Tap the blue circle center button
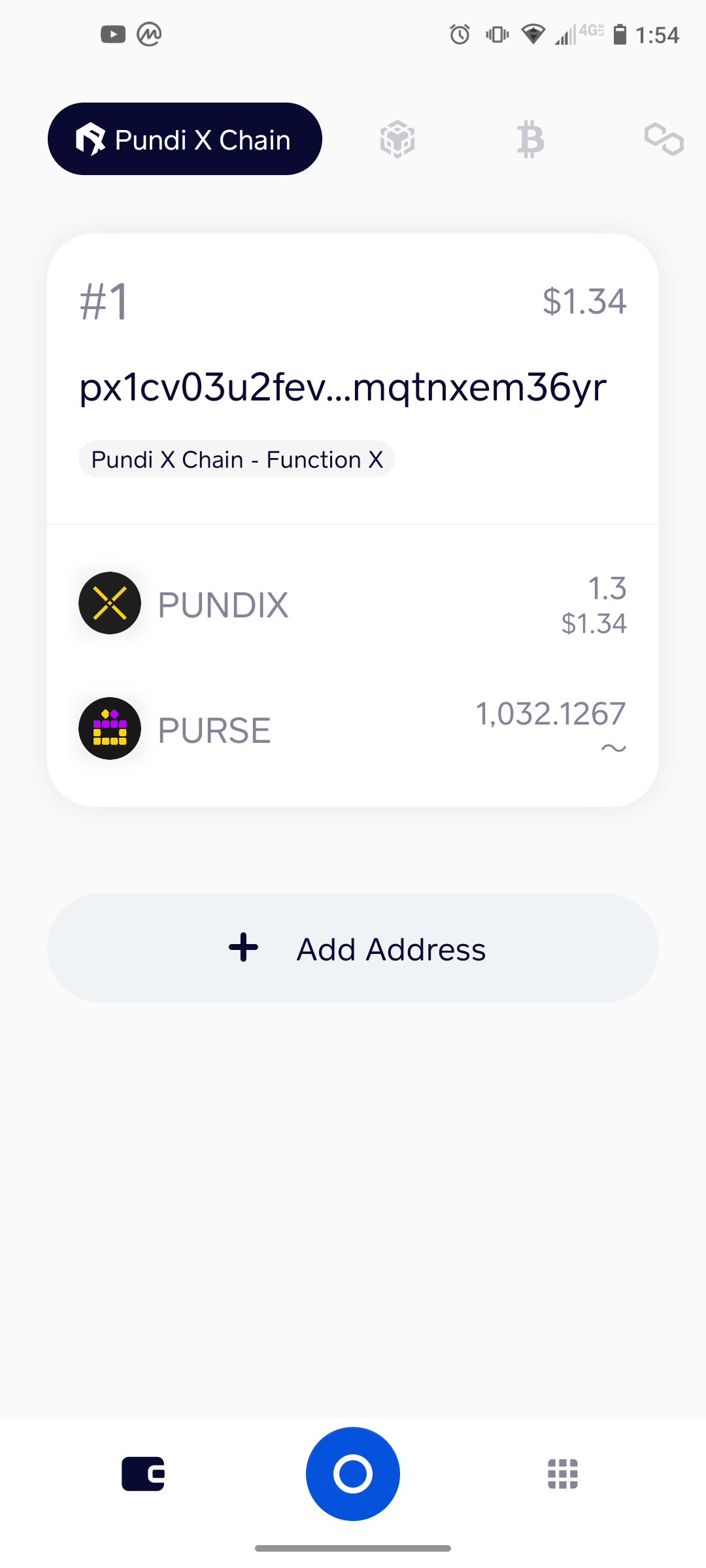This screenshot has height=1568, width=706. tap(353, 1474)
